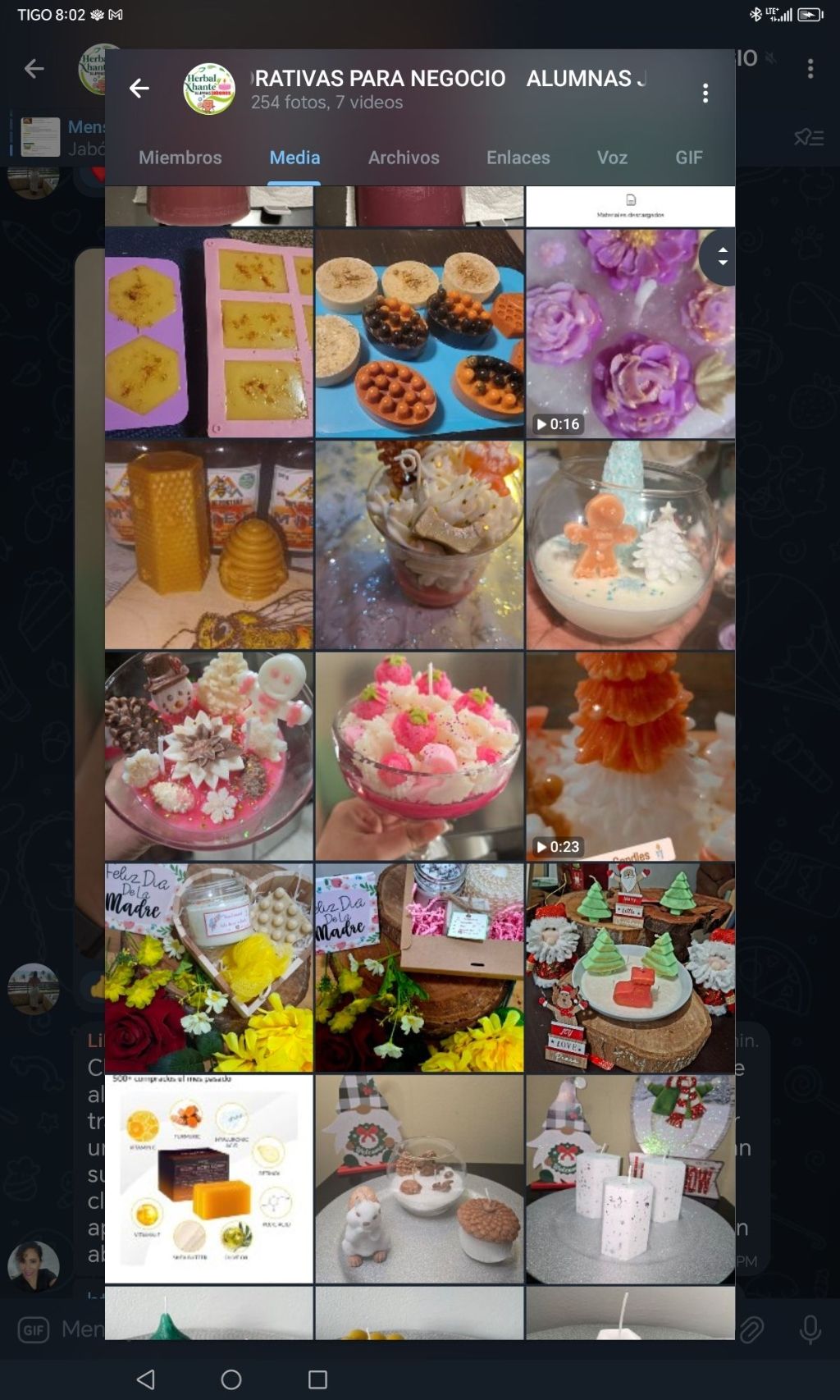Image resolution: width=840 pixels, height=1400 pixels.
Task: Switch to the GIF tab
Action: [688, 158]
